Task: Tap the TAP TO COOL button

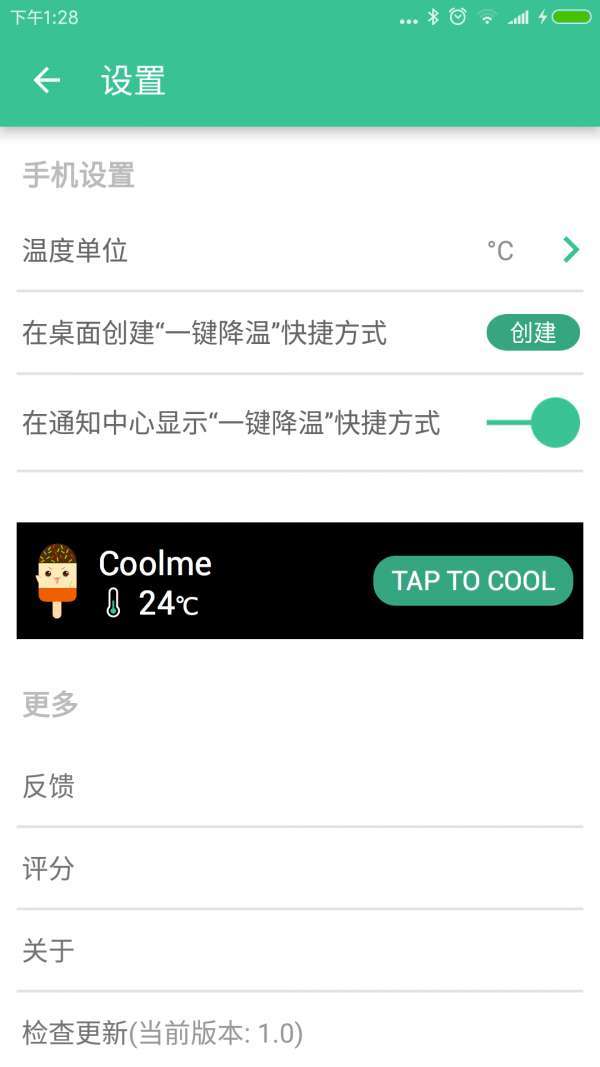Action: pyautogui.click(x=473, y=580)
